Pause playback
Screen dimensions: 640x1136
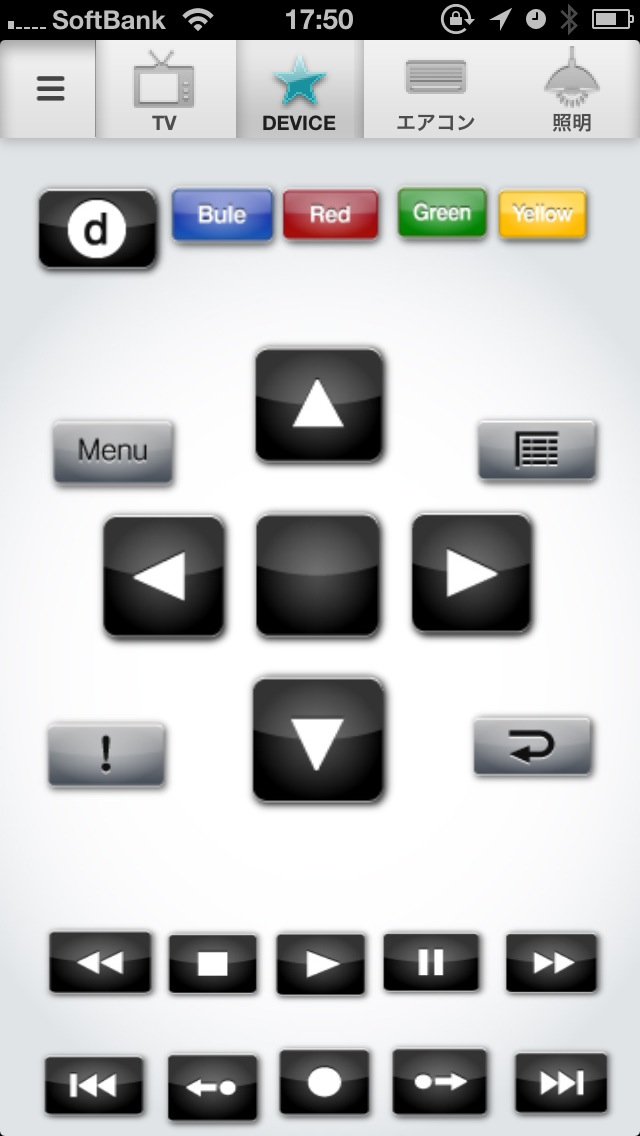431,961
